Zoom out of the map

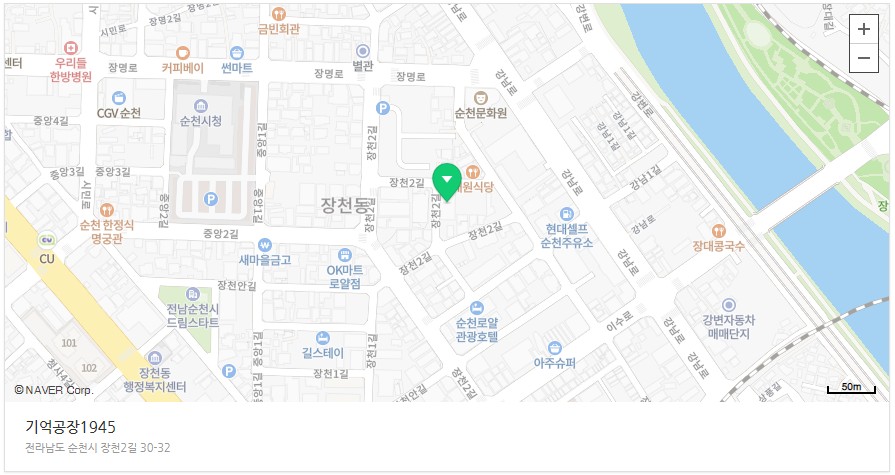tap(863, 58)
